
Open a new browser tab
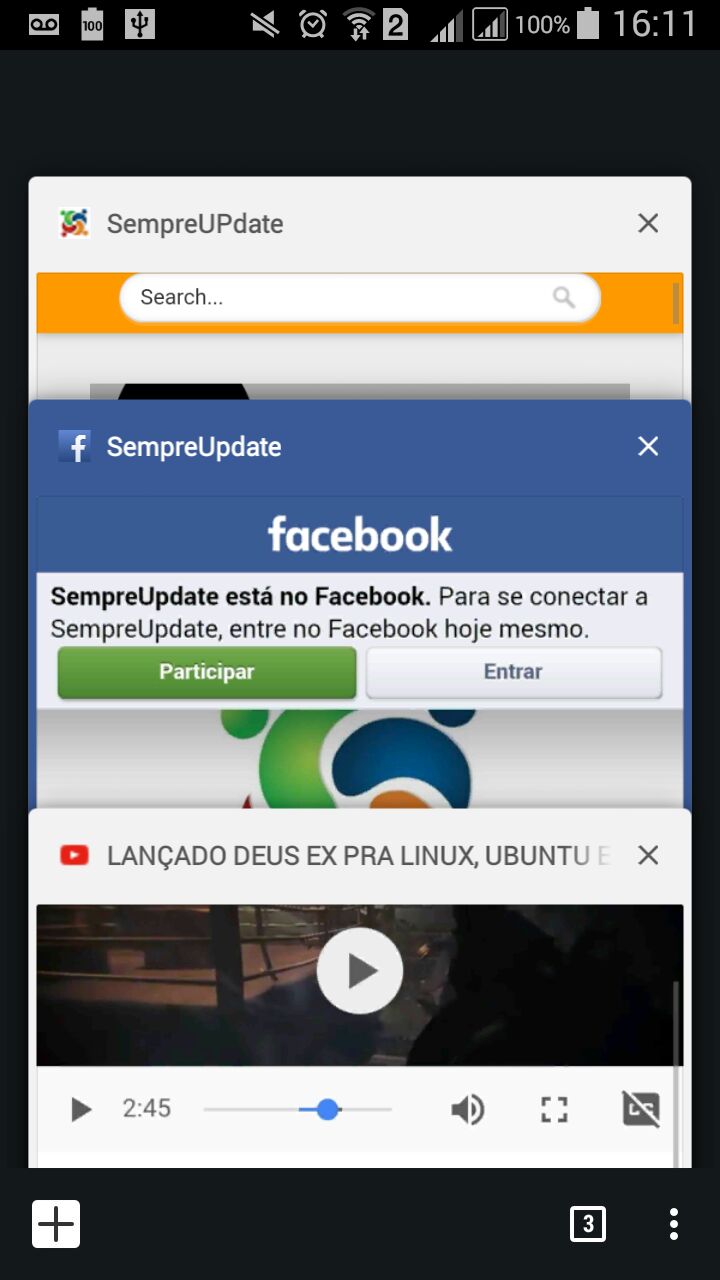click(56, 1224)
